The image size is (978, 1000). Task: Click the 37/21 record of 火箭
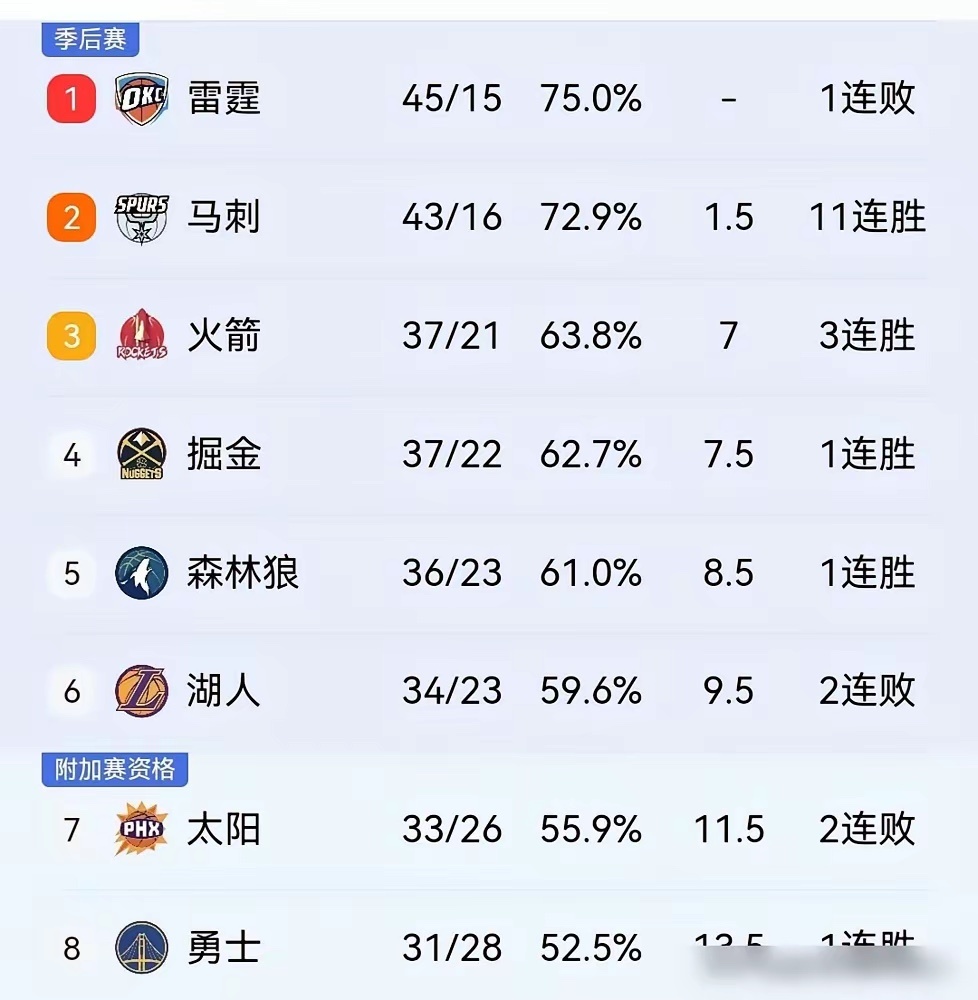pyautogui.click(x=450, y=336)
